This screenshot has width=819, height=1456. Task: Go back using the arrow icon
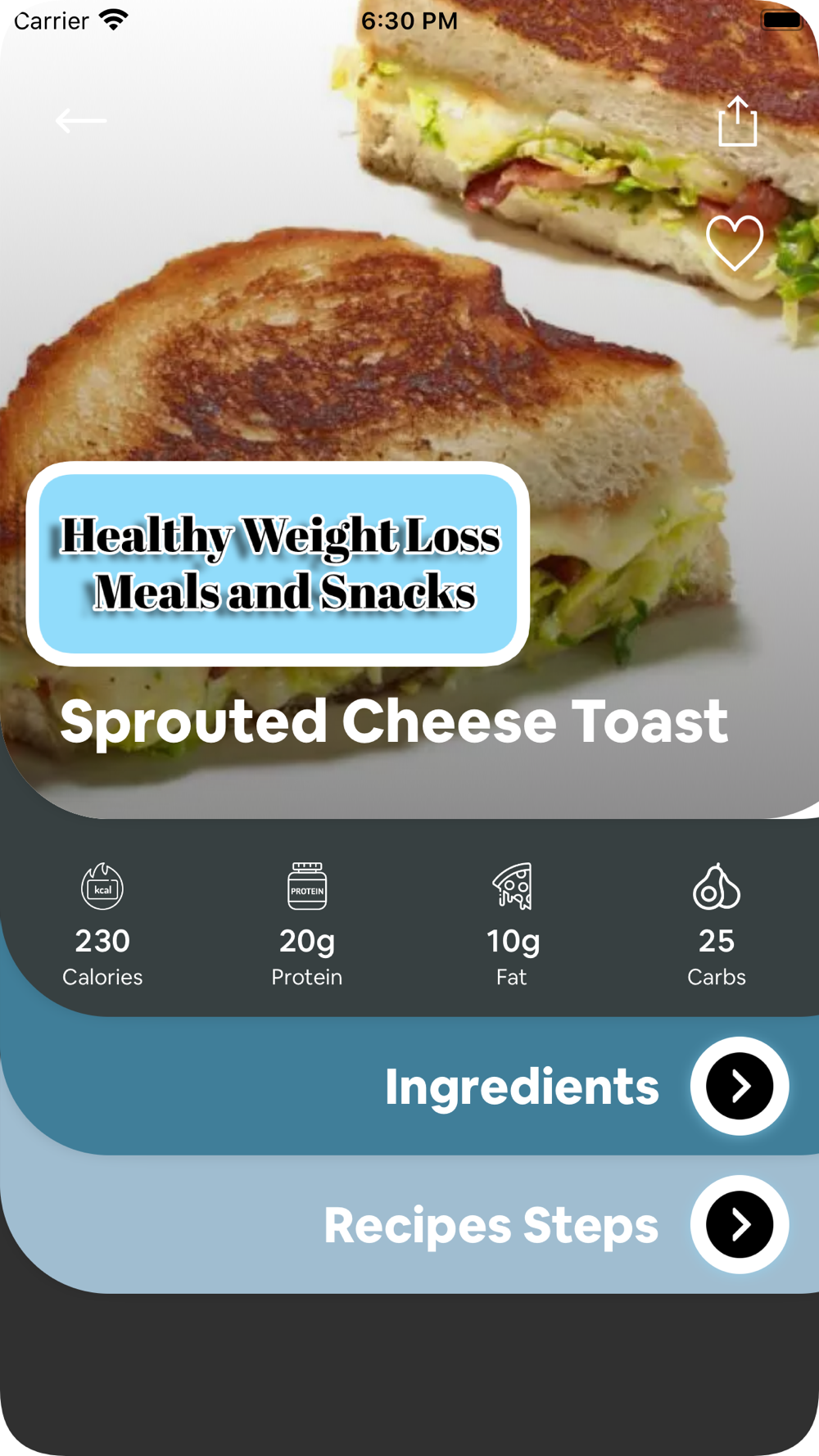click(x=80, y=120)
